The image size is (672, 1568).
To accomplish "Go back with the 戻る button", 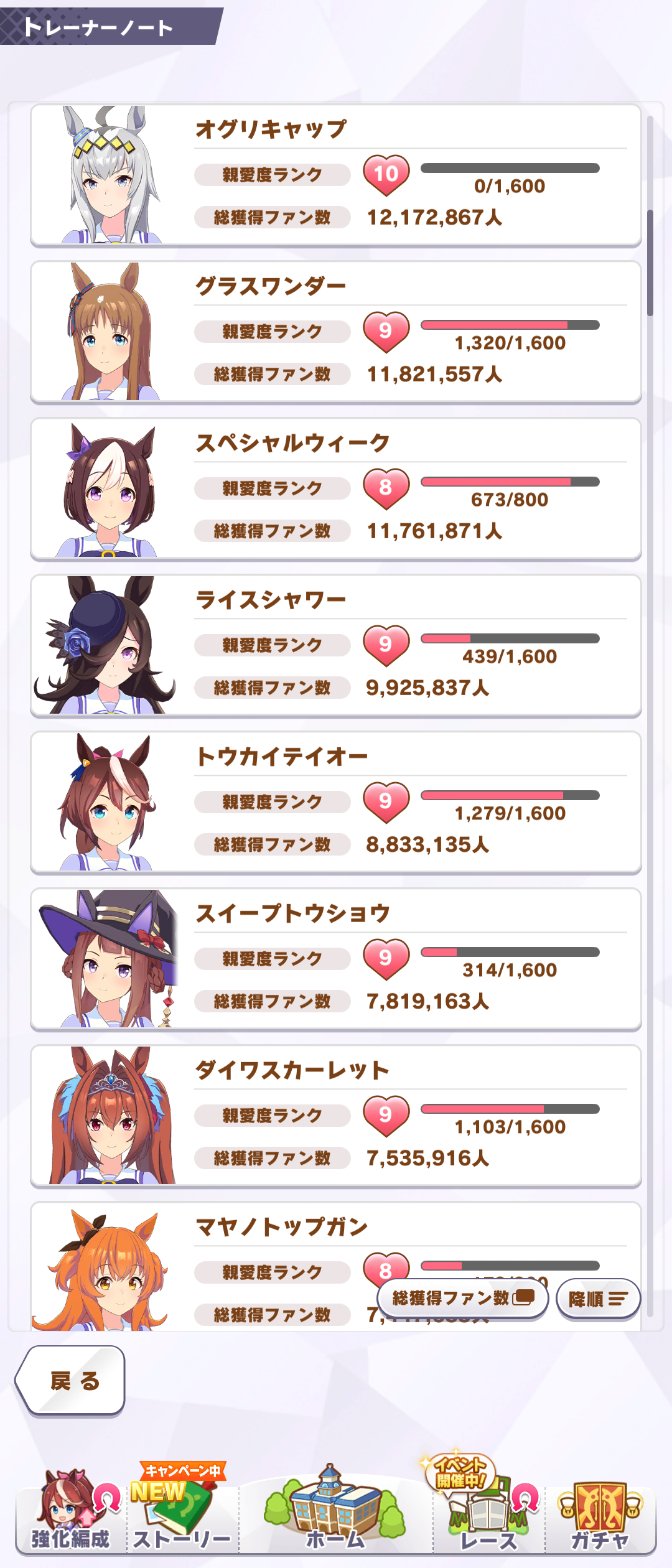I will (x=70, y=1380).
